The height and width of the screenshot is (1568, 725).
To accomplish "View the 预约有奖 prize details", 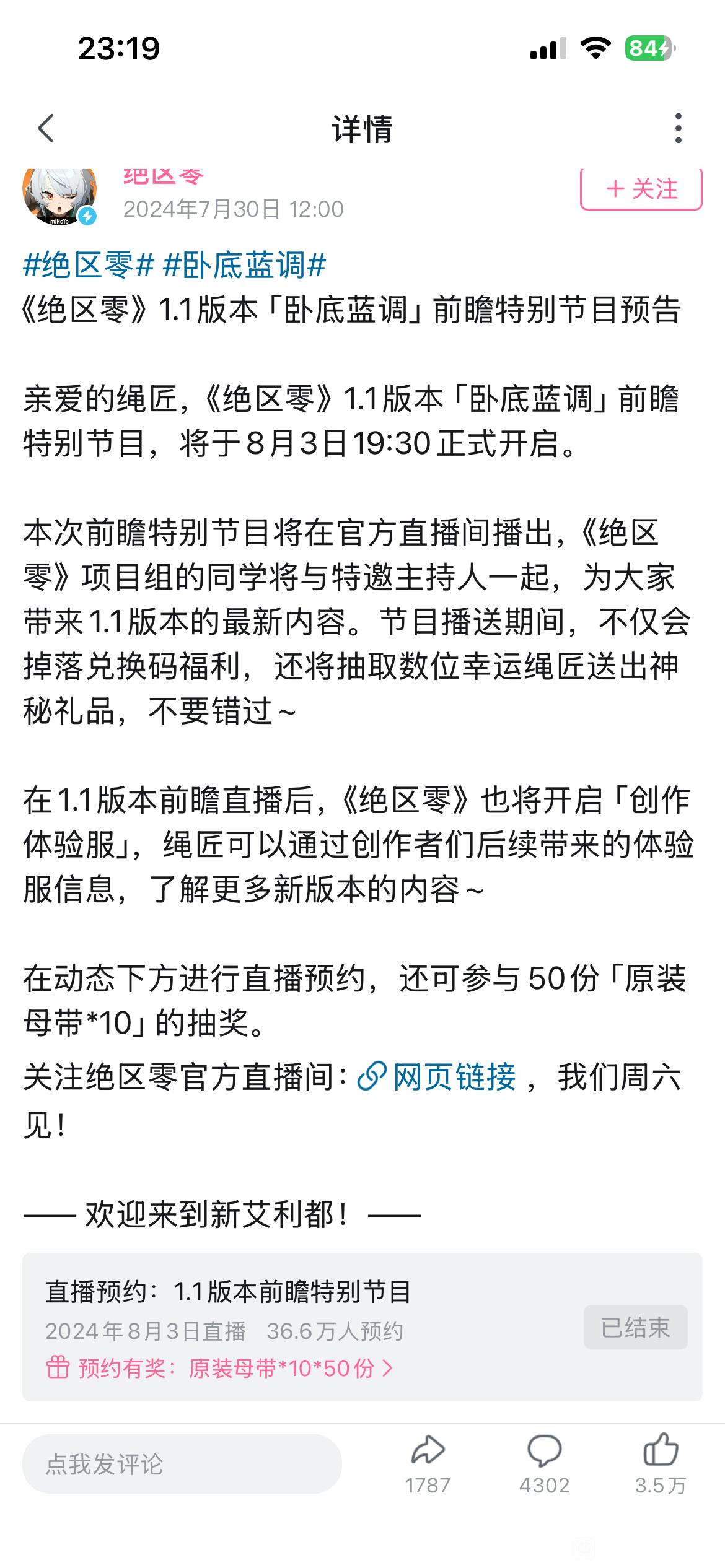I will [x=219, y=1368].
